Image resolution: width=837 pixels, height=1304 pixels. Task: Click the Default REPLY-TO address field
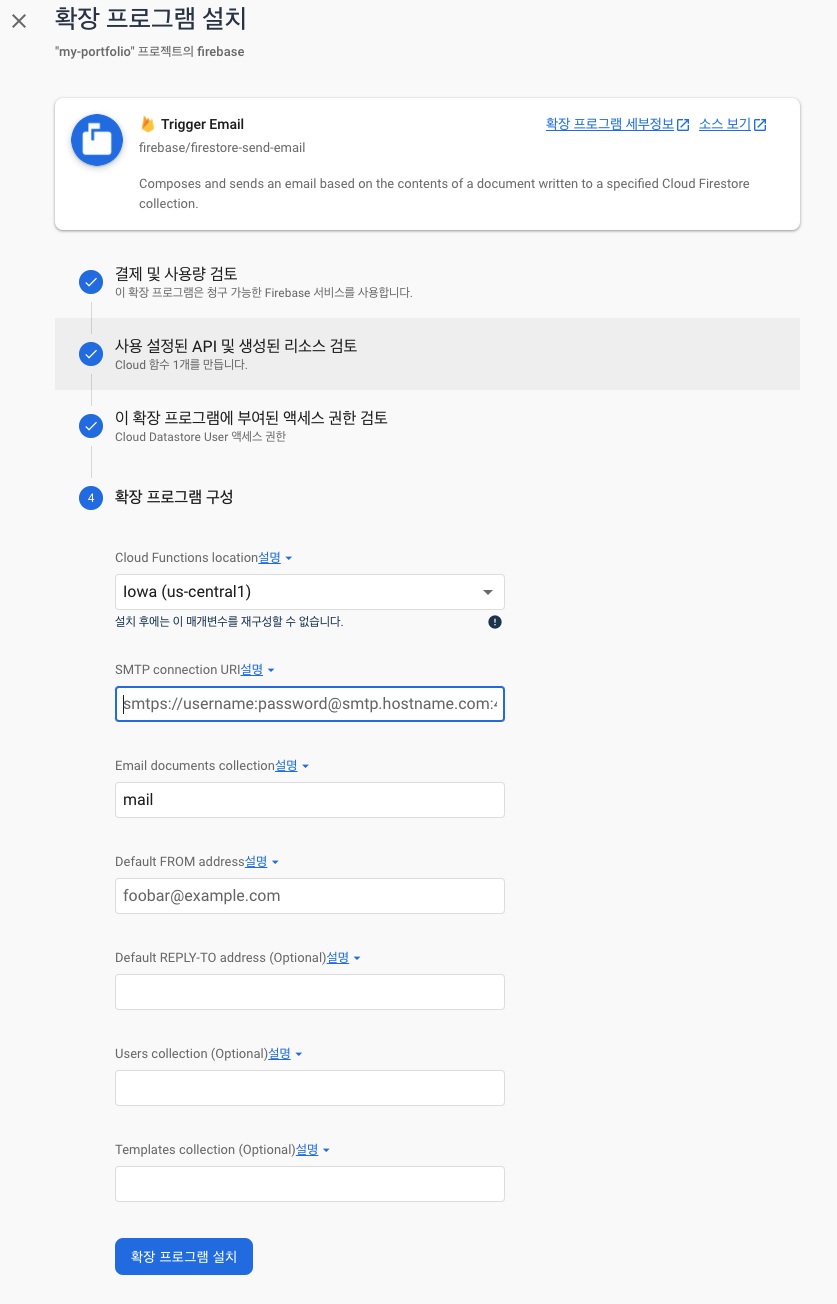click(309, 992)
